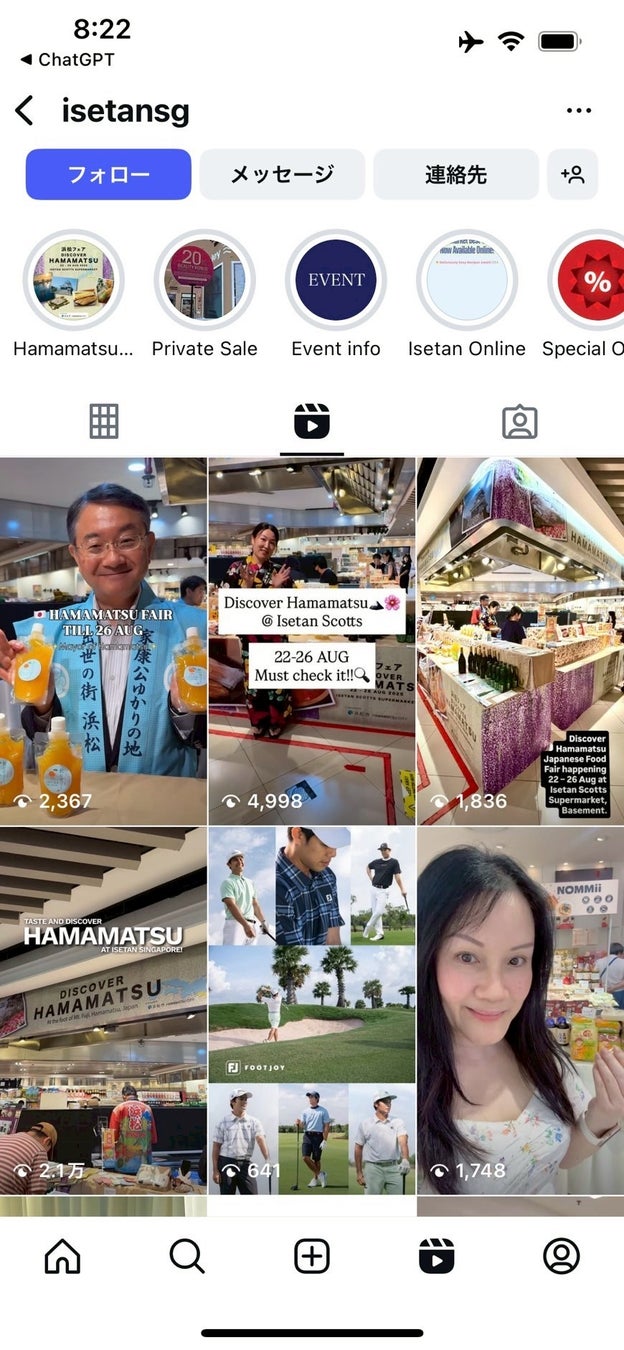The height and width of the screenshot is (1350, 624).
Task: Play the FootJoy golf reel
Action: click(312, 1010)
